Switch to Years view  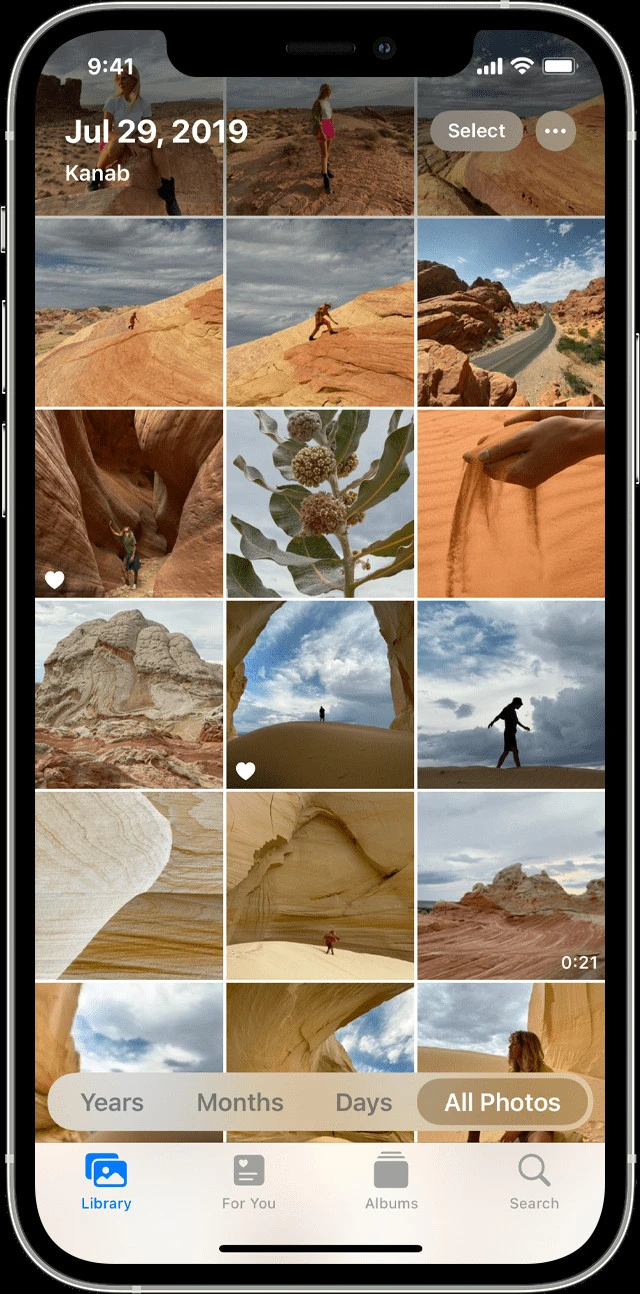[112, 1102]
